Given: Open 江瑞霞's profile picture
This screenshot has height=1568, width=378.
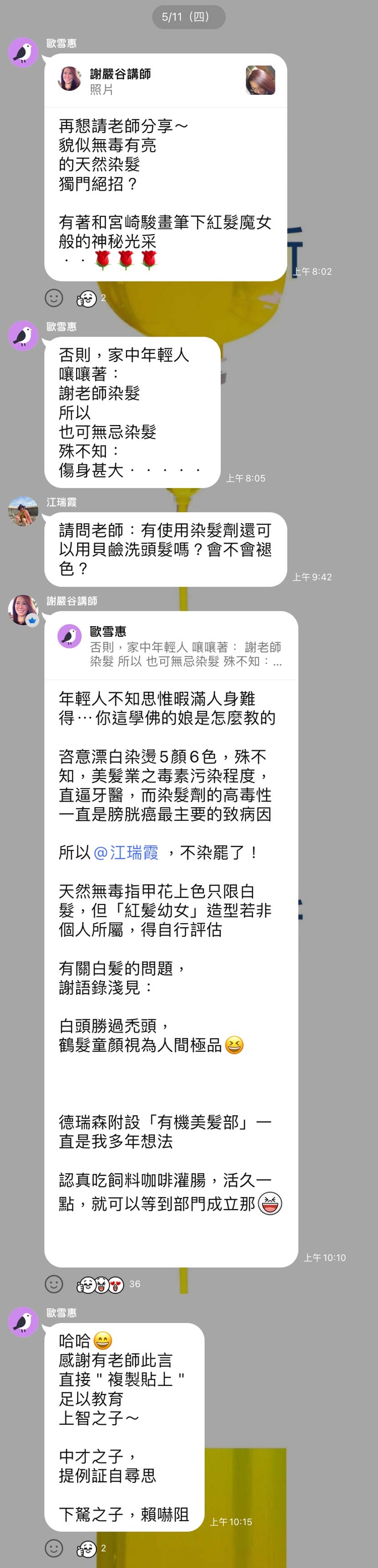Looking at the screenshot, I should click(x=23, y=511).
